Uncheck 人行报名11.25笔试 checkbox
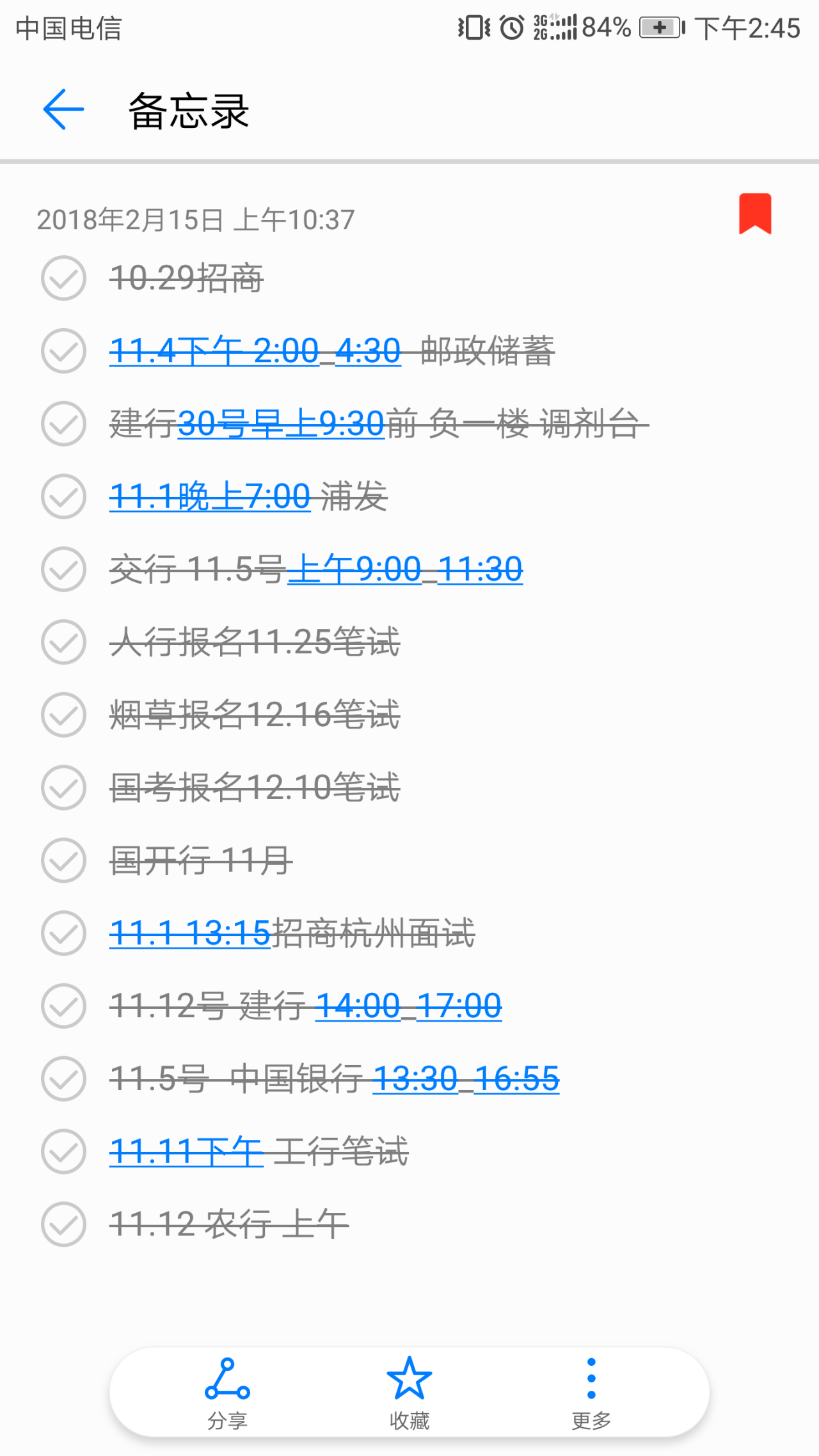The height and width of the screenshot is (1456, 819). click(63, 642)
